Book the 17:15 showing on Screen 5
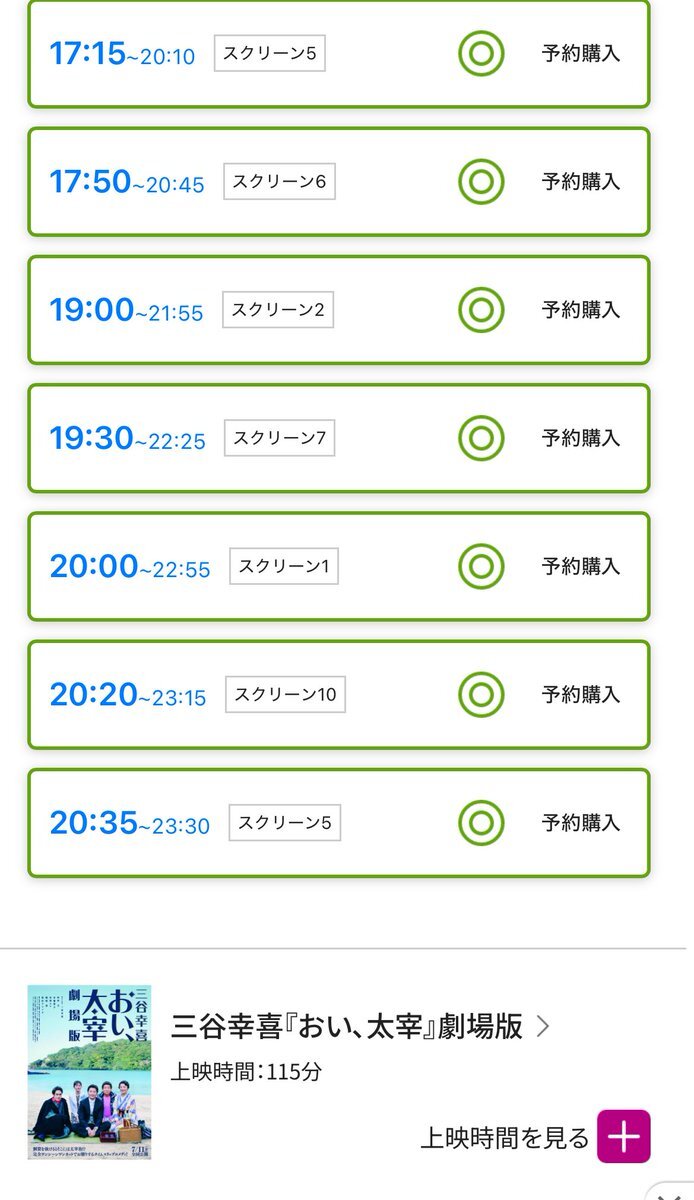 tap(339, 54)
